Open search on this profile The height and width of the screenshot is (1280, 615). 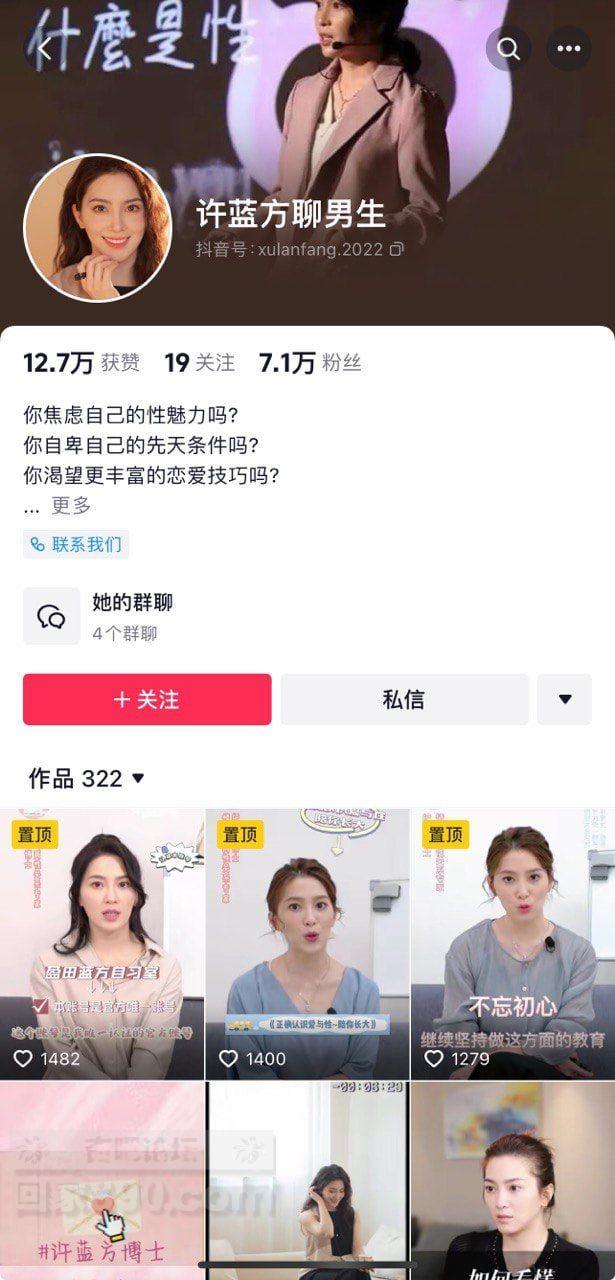pos(509,48)
